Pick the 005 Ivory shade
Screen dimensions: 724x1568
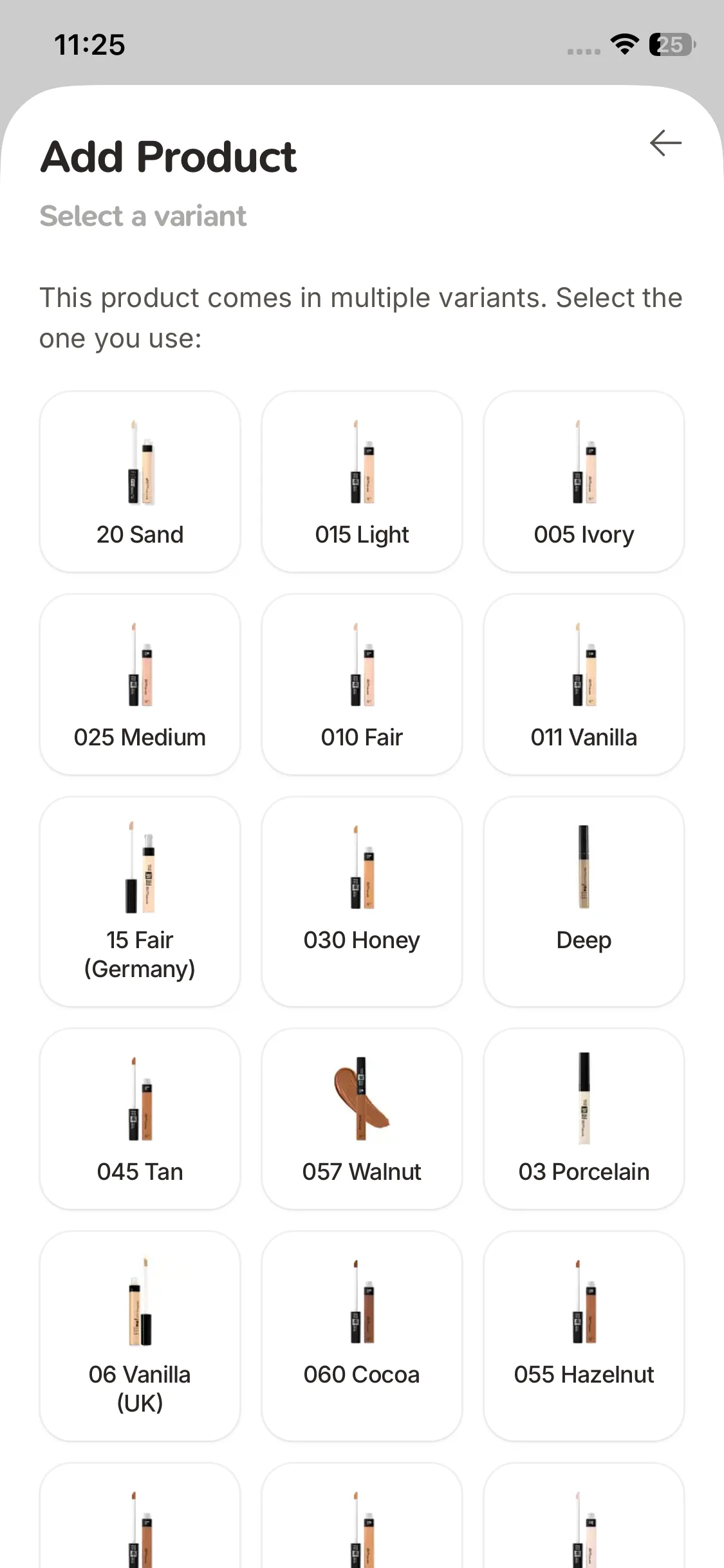pos(584,481)
